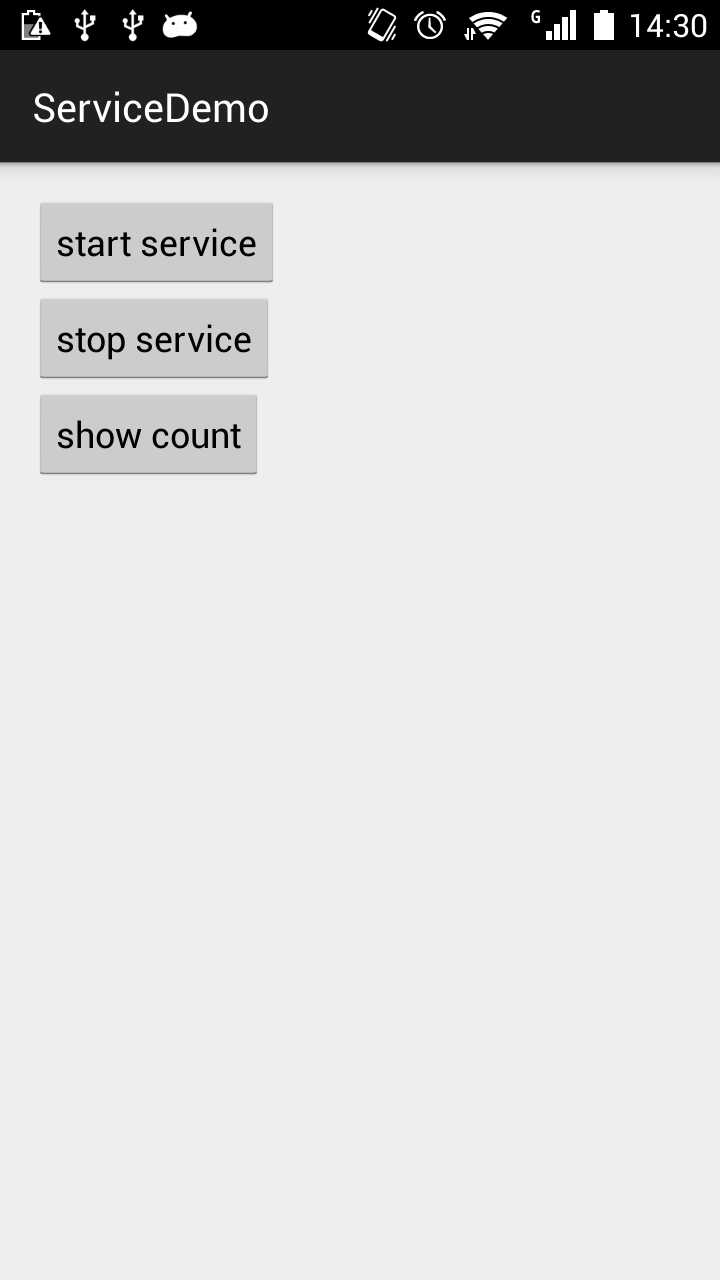Show the current count
720x1280 pixels.
pyautogui.click(x=148, y=435)
